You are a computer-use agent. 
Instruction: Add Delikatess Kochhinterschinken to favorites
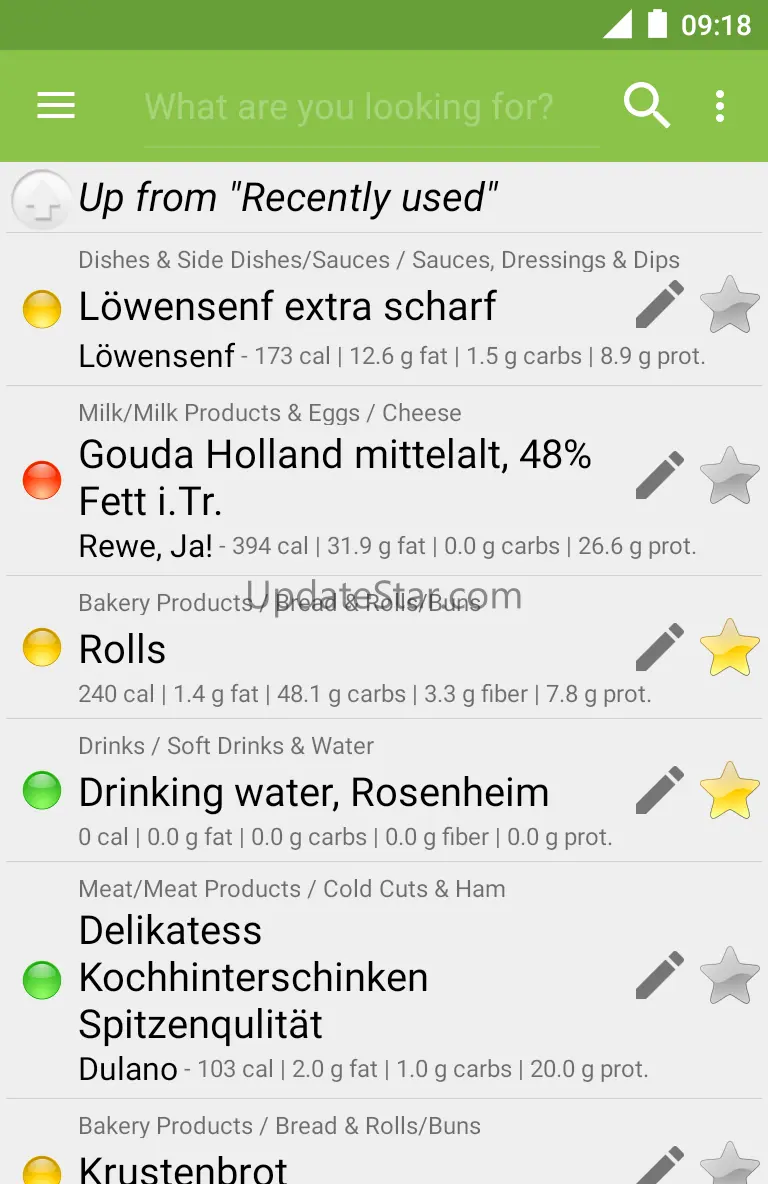coord(729,975)
